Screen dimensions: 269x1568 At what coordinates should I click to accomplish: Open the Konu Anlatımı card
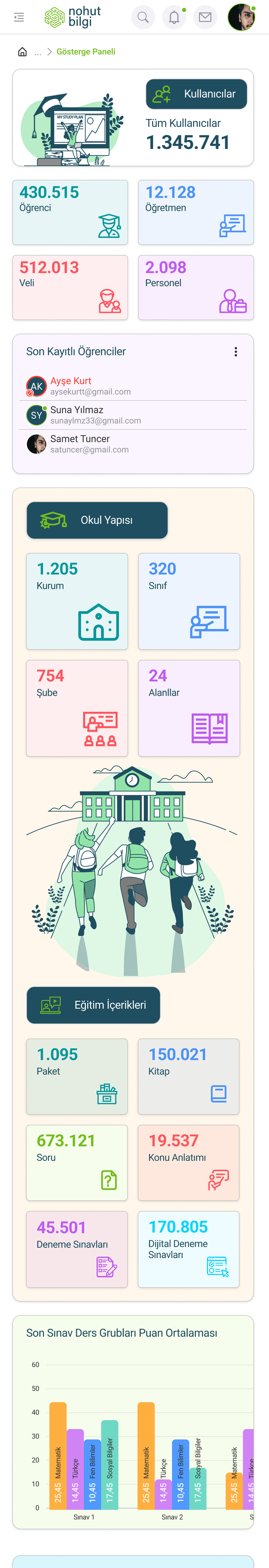coord(188,1162)
